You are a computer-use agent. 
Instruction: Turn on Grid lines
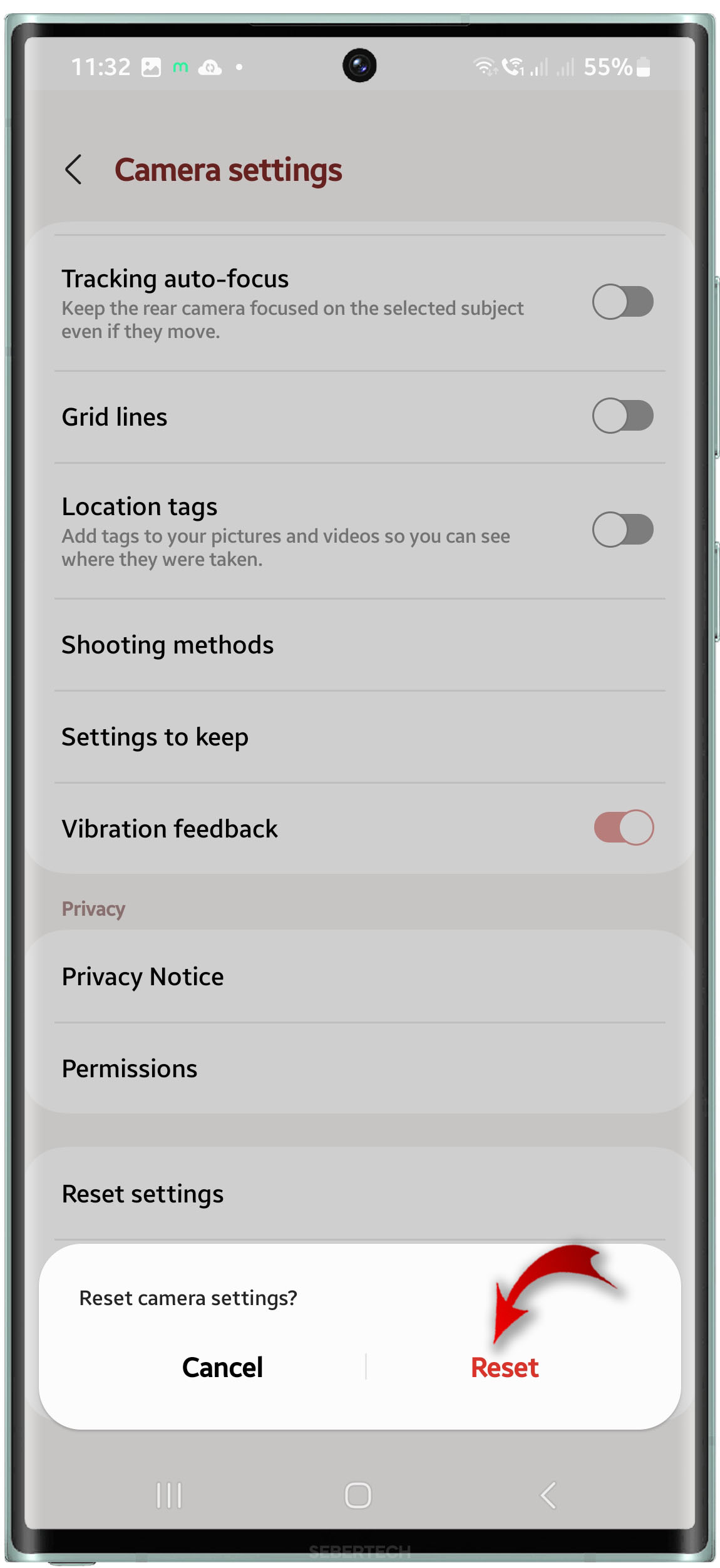point(623,416)
